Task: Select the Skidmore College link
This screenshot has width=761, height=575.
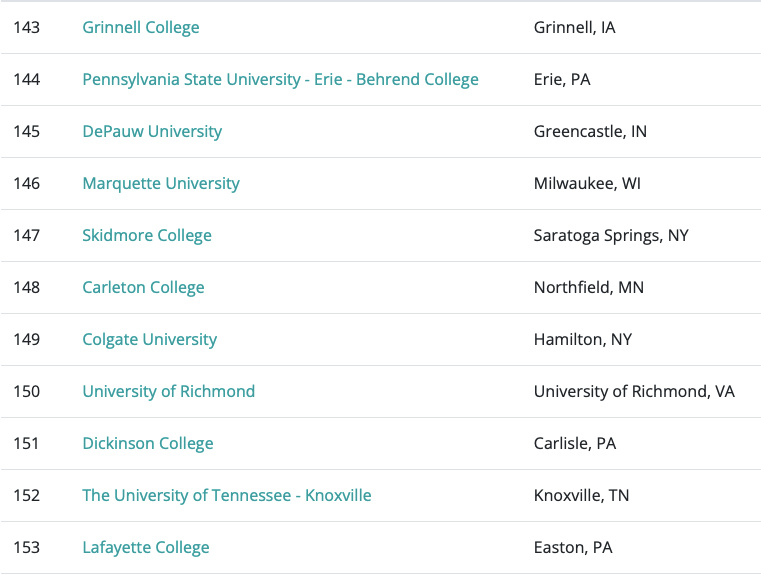Action: (147, 236)
